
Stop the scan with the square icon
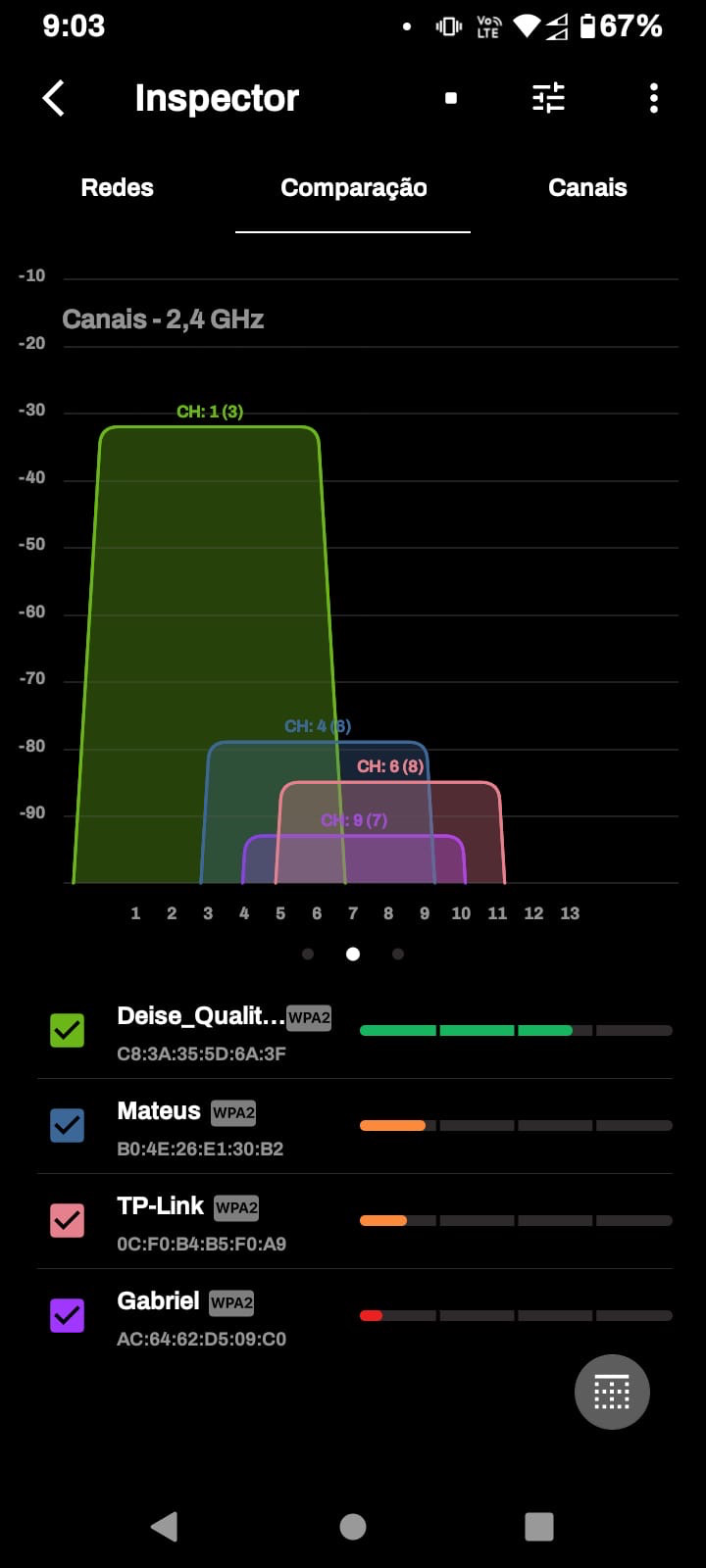[451, 98]
